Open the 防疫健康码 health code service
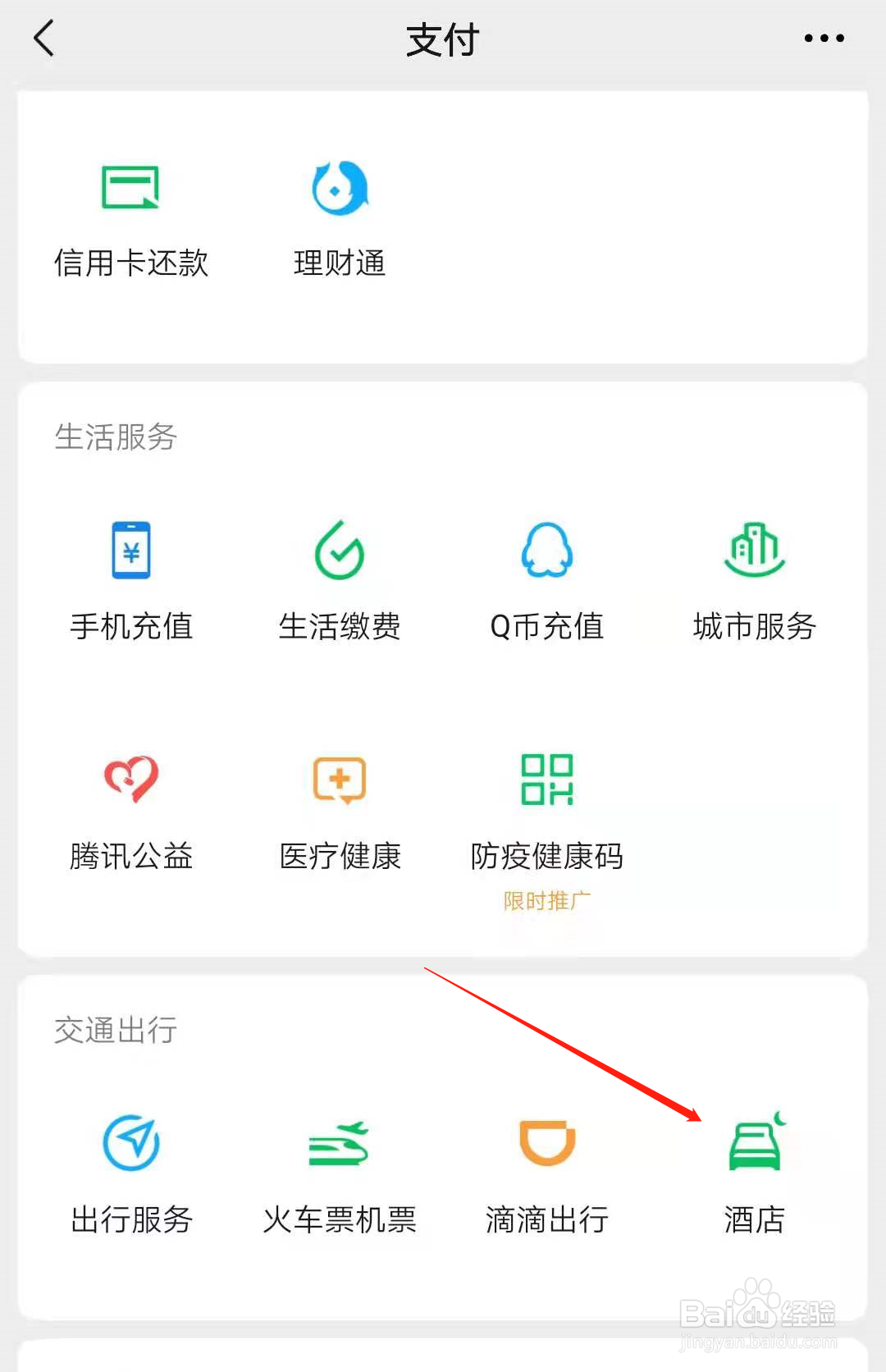The height and width of the screenshot is (1372, 886). 546,812
